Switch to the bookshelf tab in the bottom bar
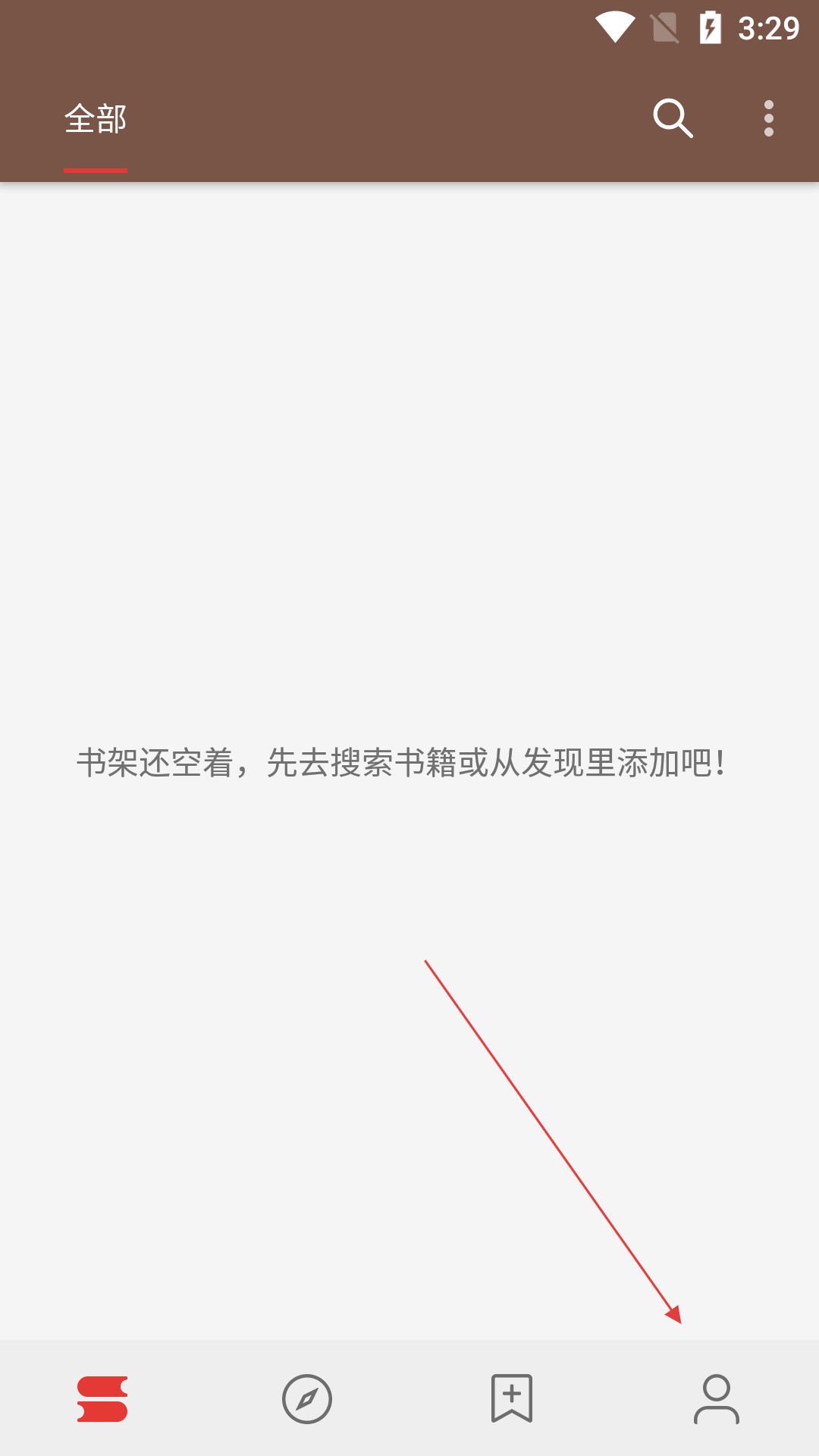 coord(102,1399)
